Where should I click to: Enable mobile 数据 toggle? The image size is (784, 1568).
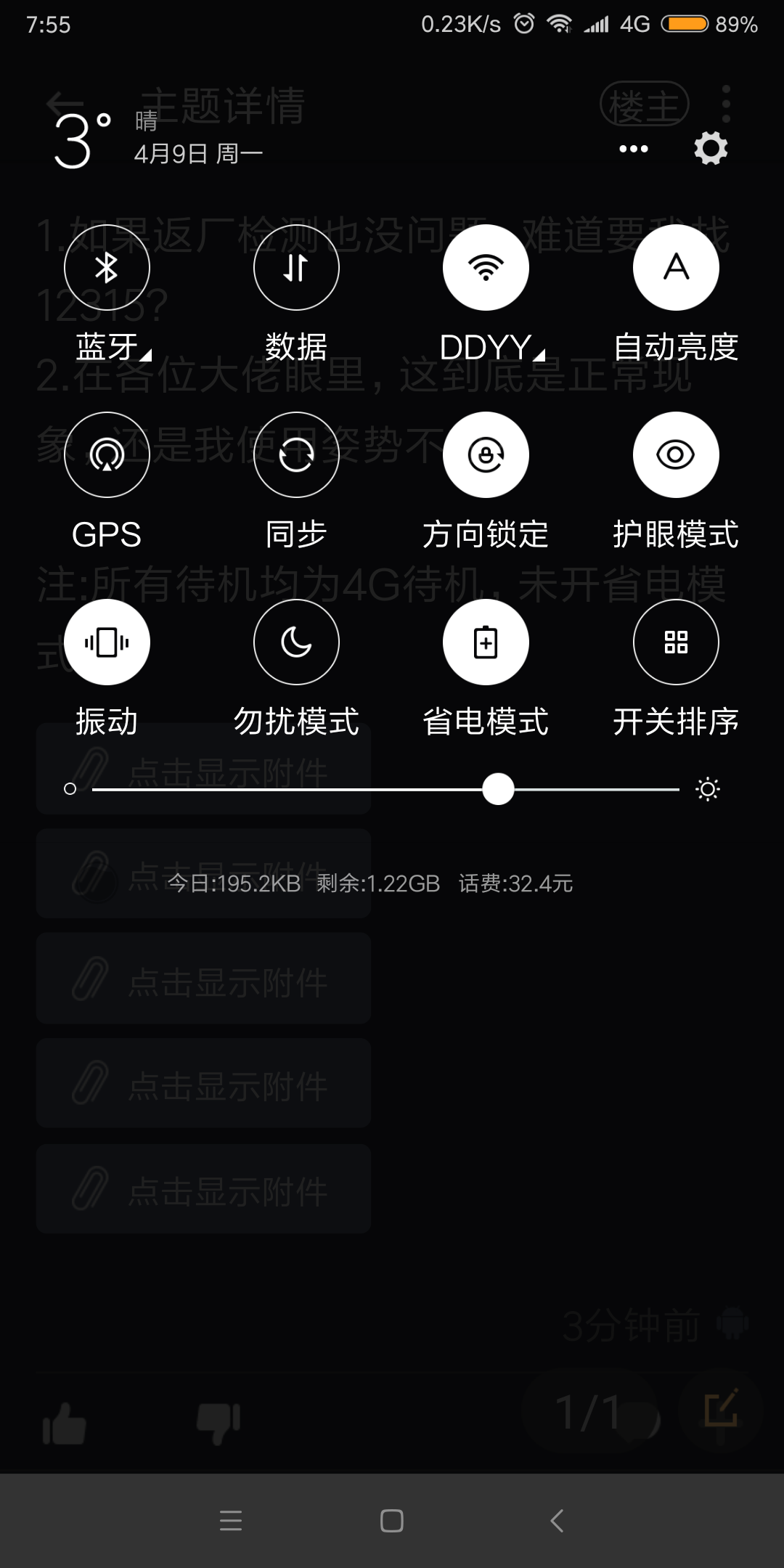296,268
